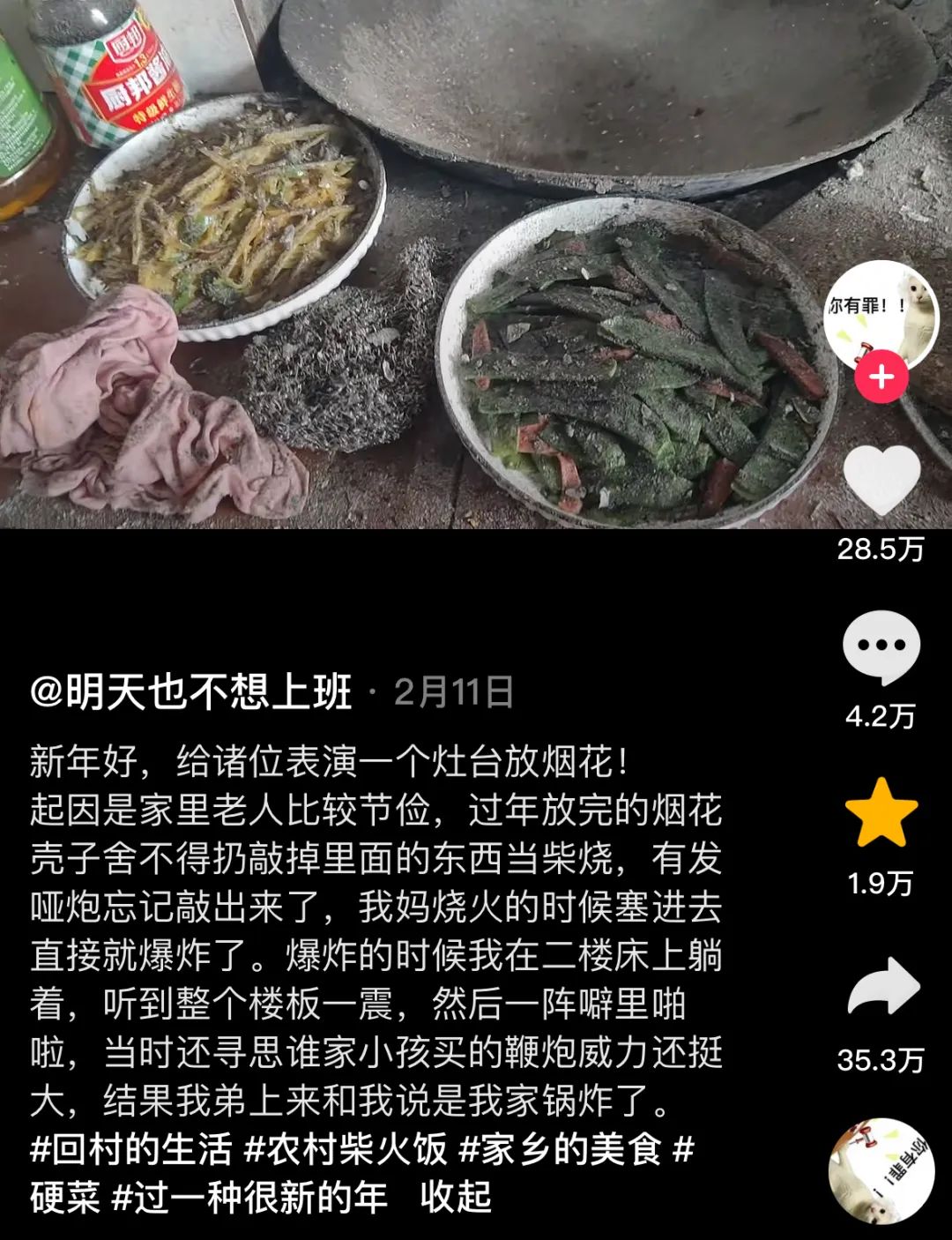Open hashtag #过一种很新的年

pos(249,1198)
